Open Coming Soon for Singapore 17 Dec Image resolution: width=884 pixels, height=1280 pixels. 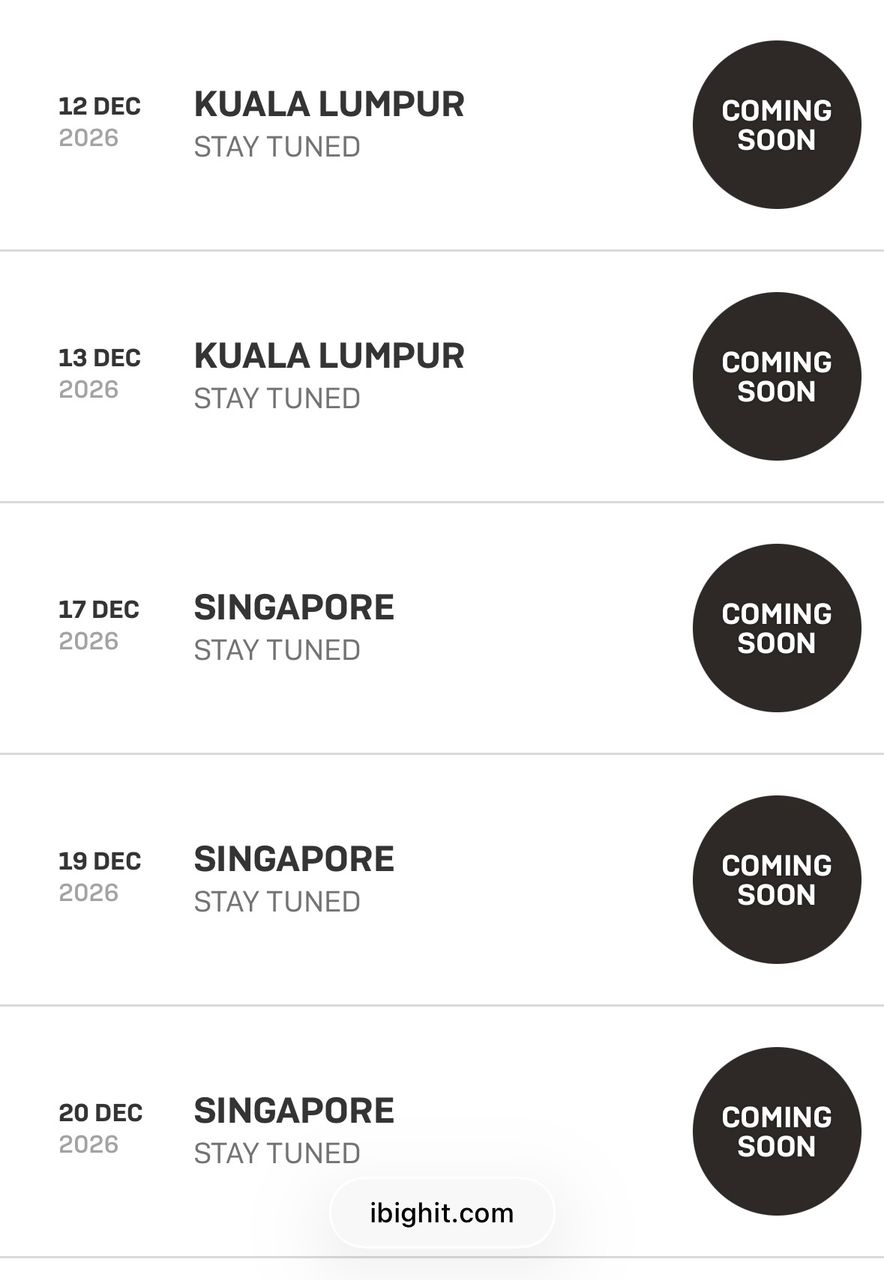click(x=776, y=628)
